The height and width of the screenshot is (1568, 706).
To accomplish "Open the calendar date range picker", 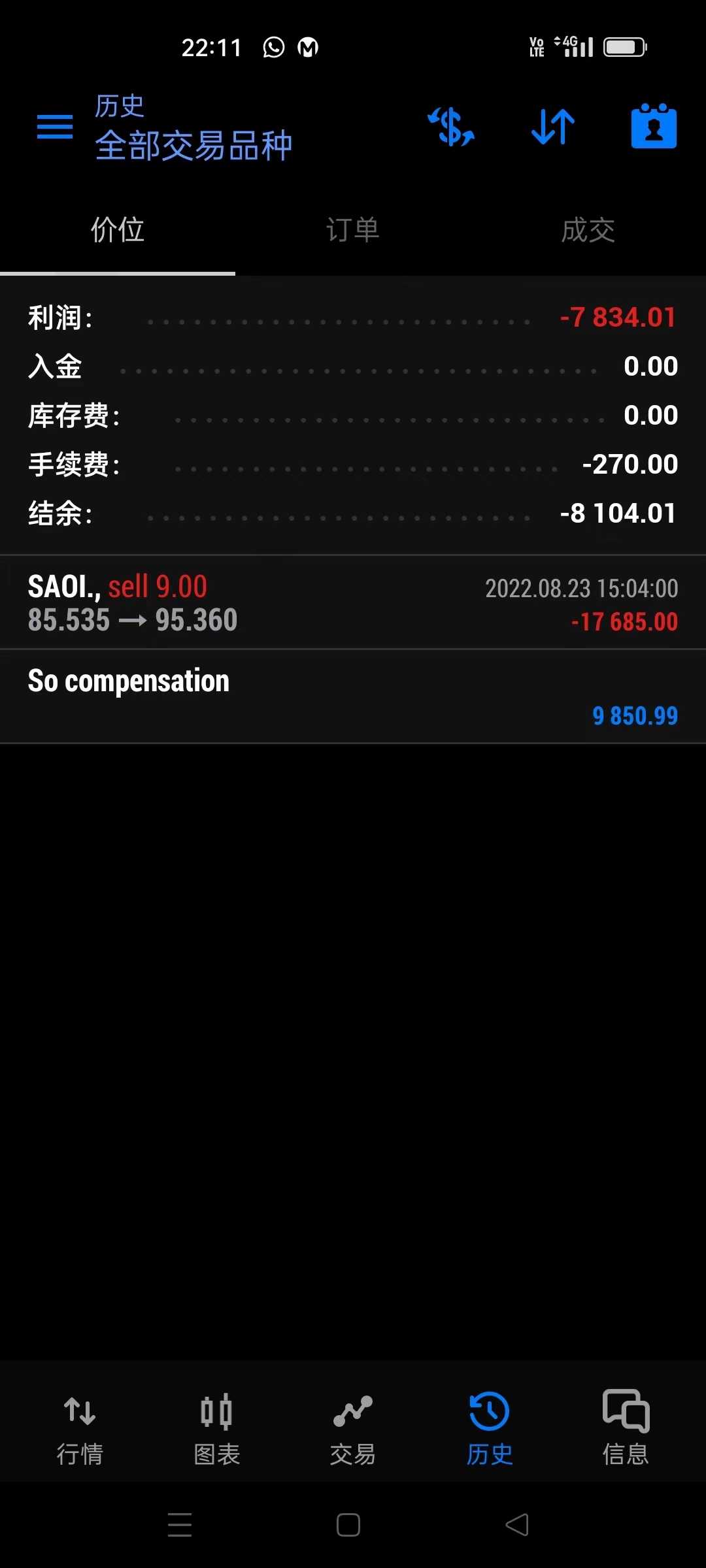I will click(x=654, y=126).
